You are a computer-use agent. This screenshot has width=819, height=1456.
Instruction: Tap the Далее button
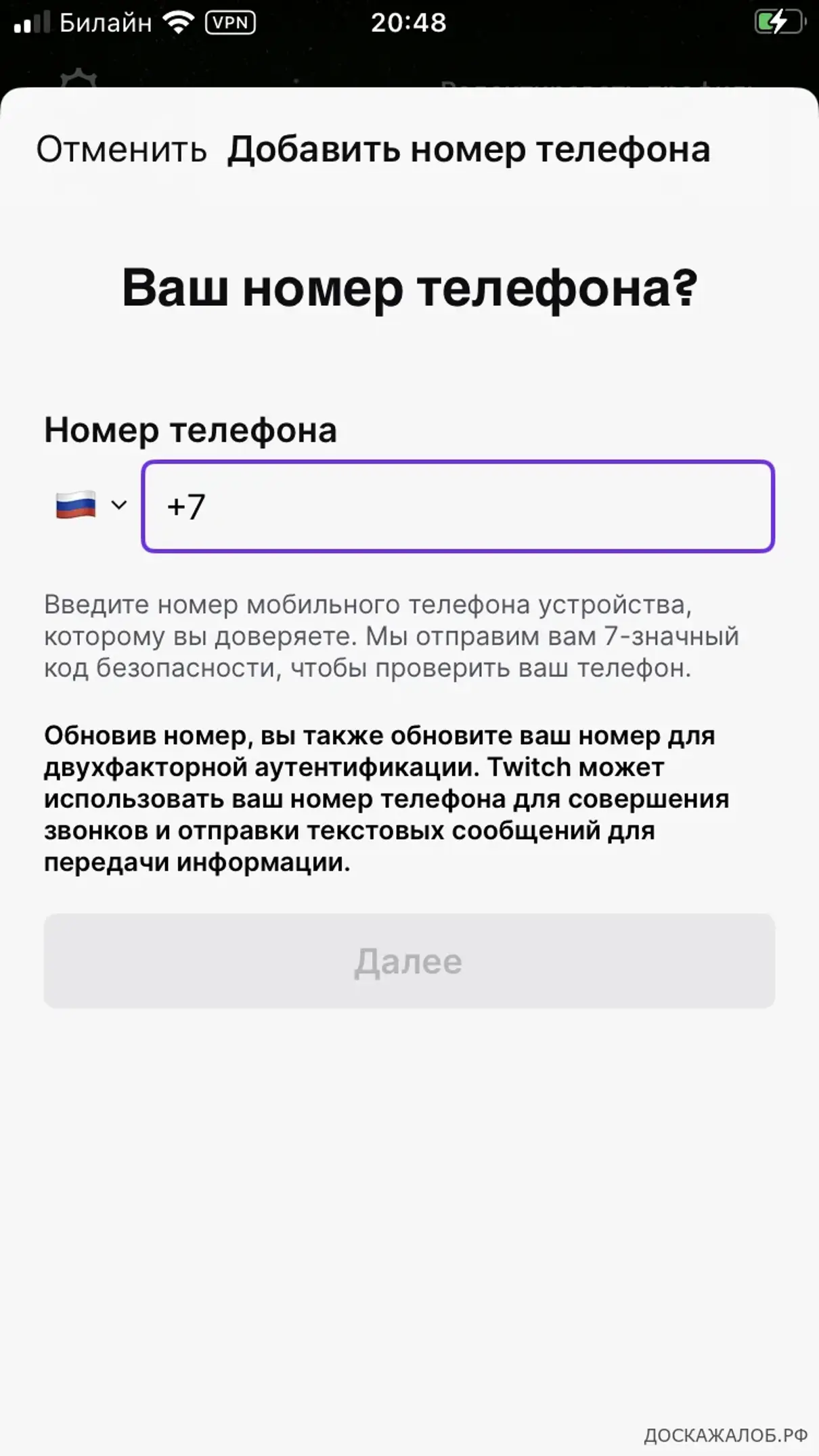409,961
